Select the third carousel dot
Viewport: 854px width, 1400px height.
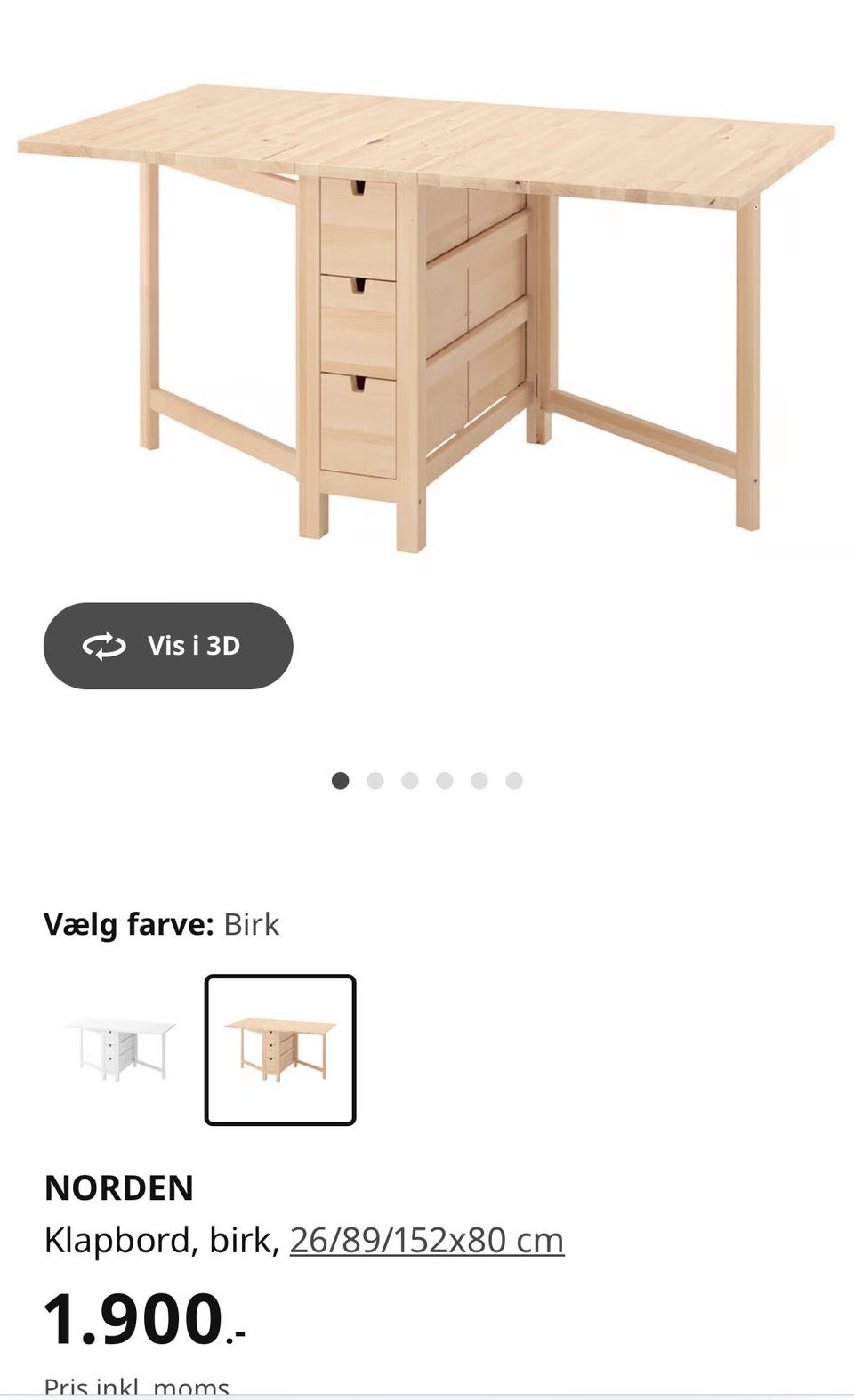click(410, 778)
